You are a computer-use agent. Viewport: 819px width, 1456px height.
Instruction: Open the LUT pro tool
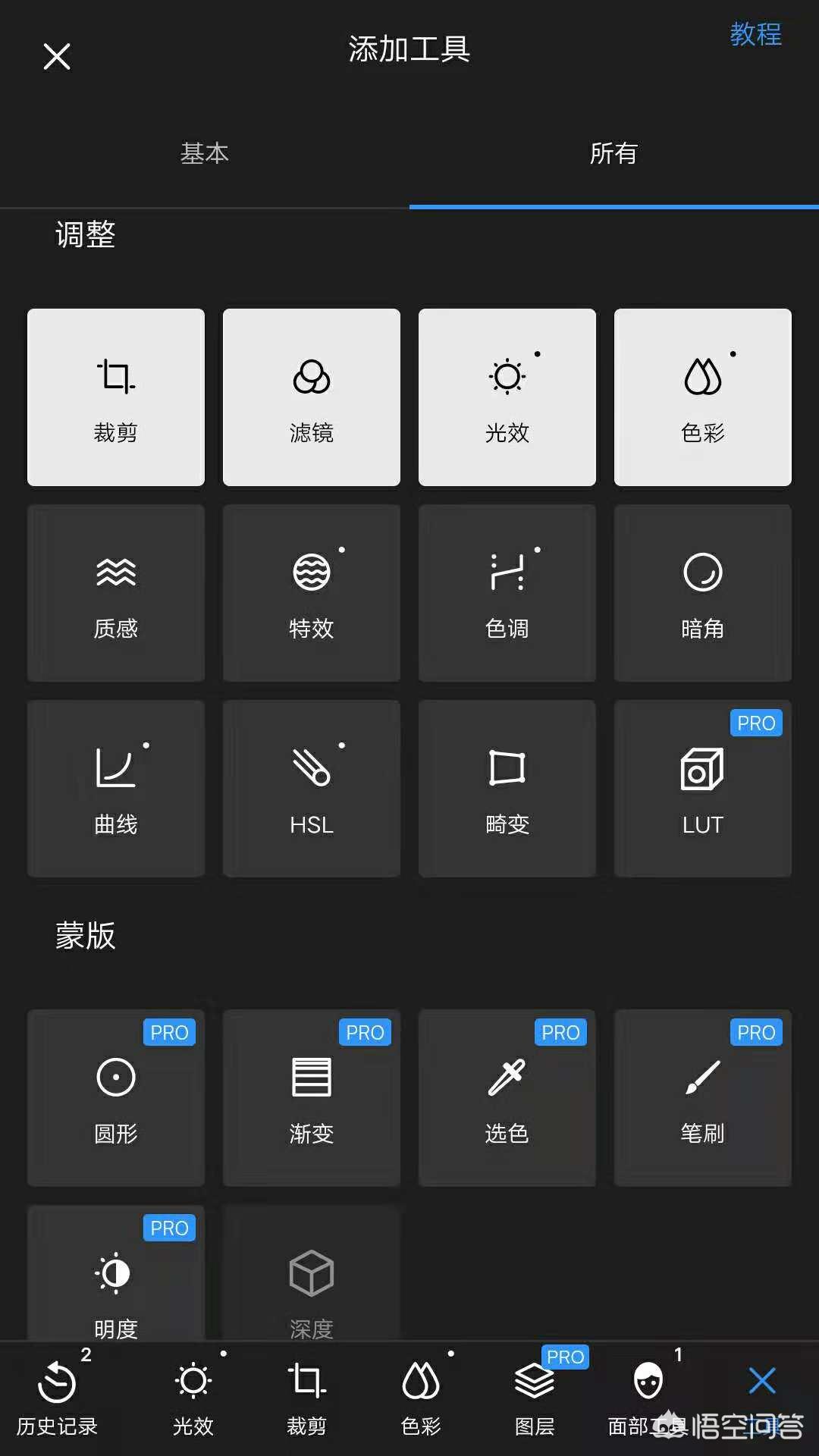(702, 788)
